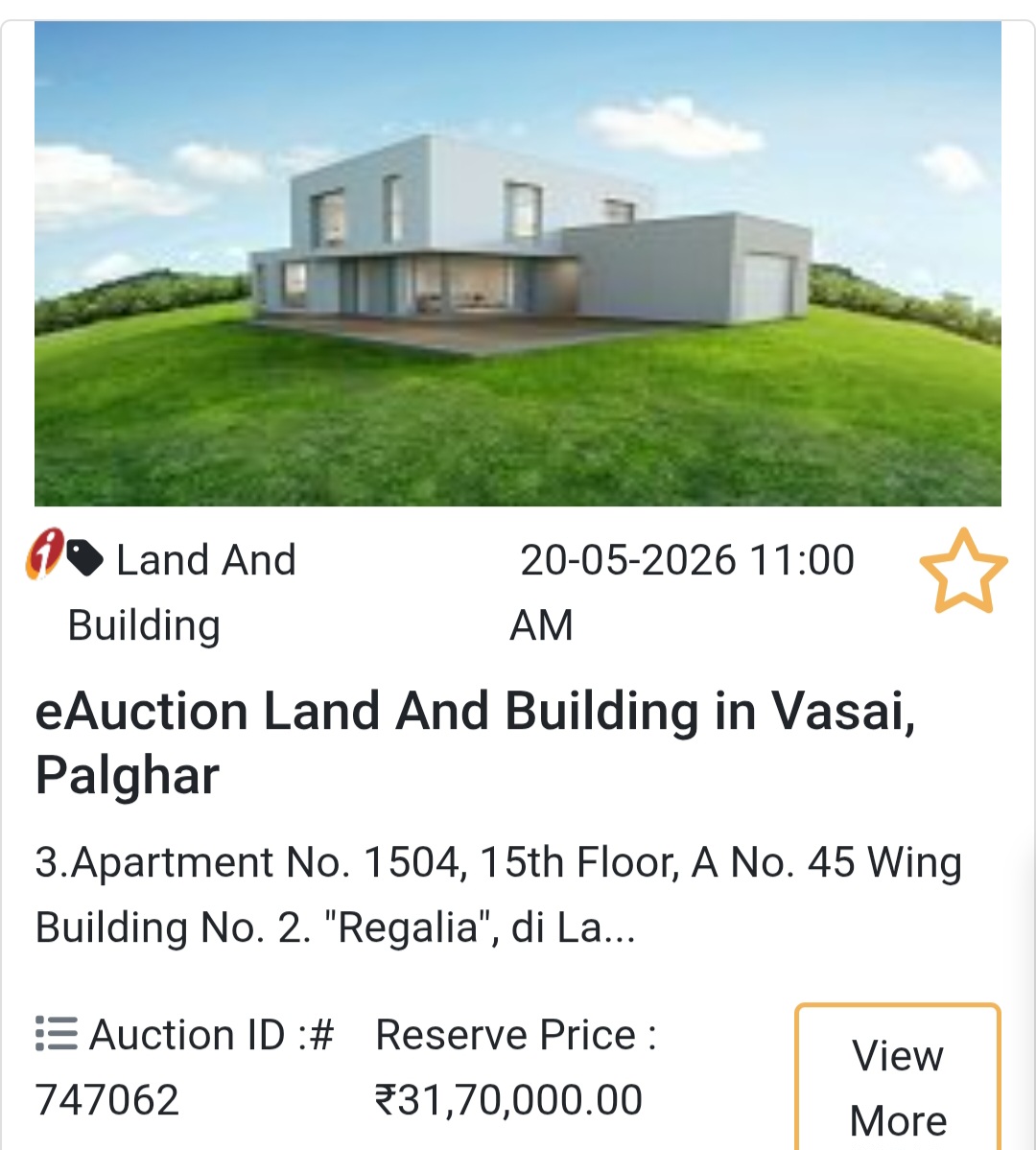Open eAuction Land And Building in Vasai, Palghar
Image resolution: width=1036 pixels, height=1150 pixels.
point(477,743)
